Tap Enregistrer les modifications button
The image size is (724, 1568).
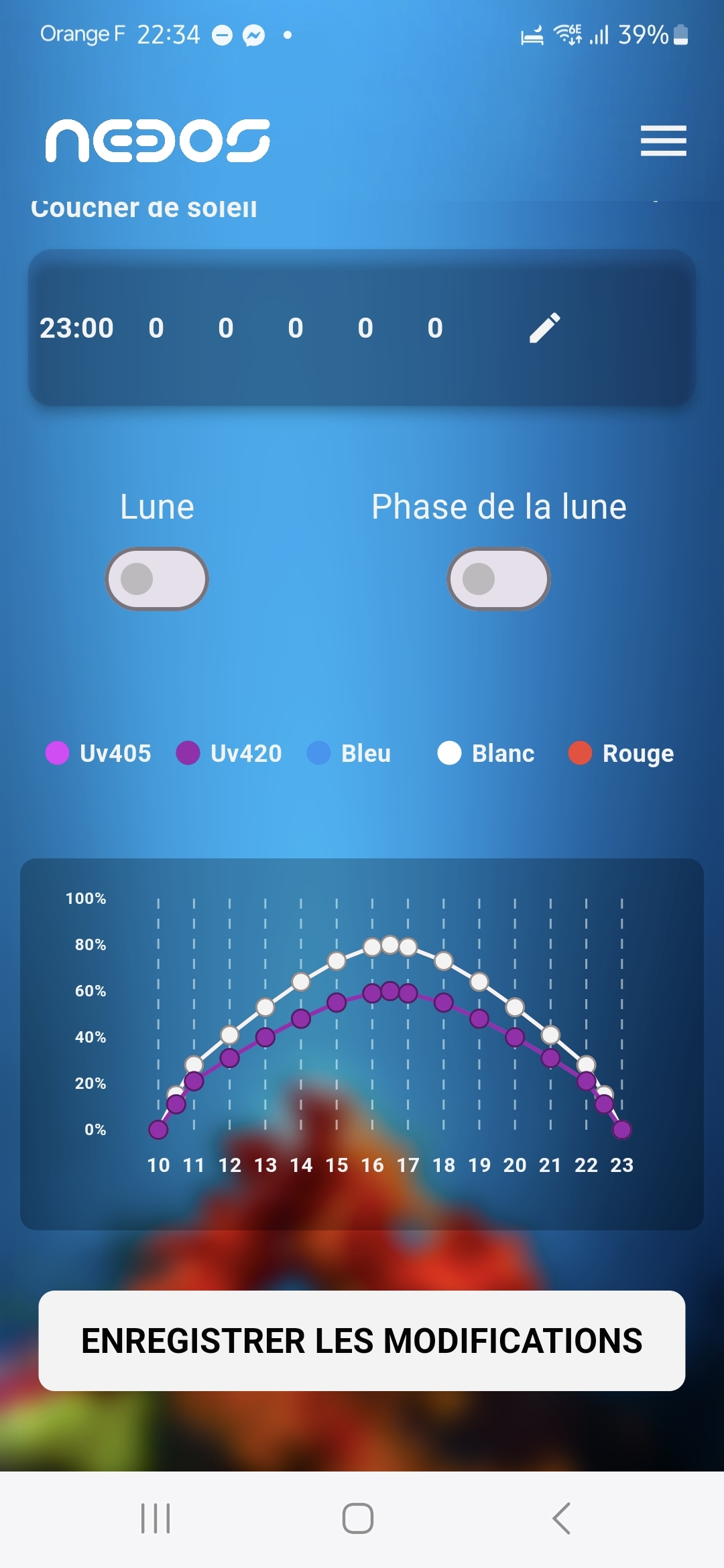tap(362, 1340)
